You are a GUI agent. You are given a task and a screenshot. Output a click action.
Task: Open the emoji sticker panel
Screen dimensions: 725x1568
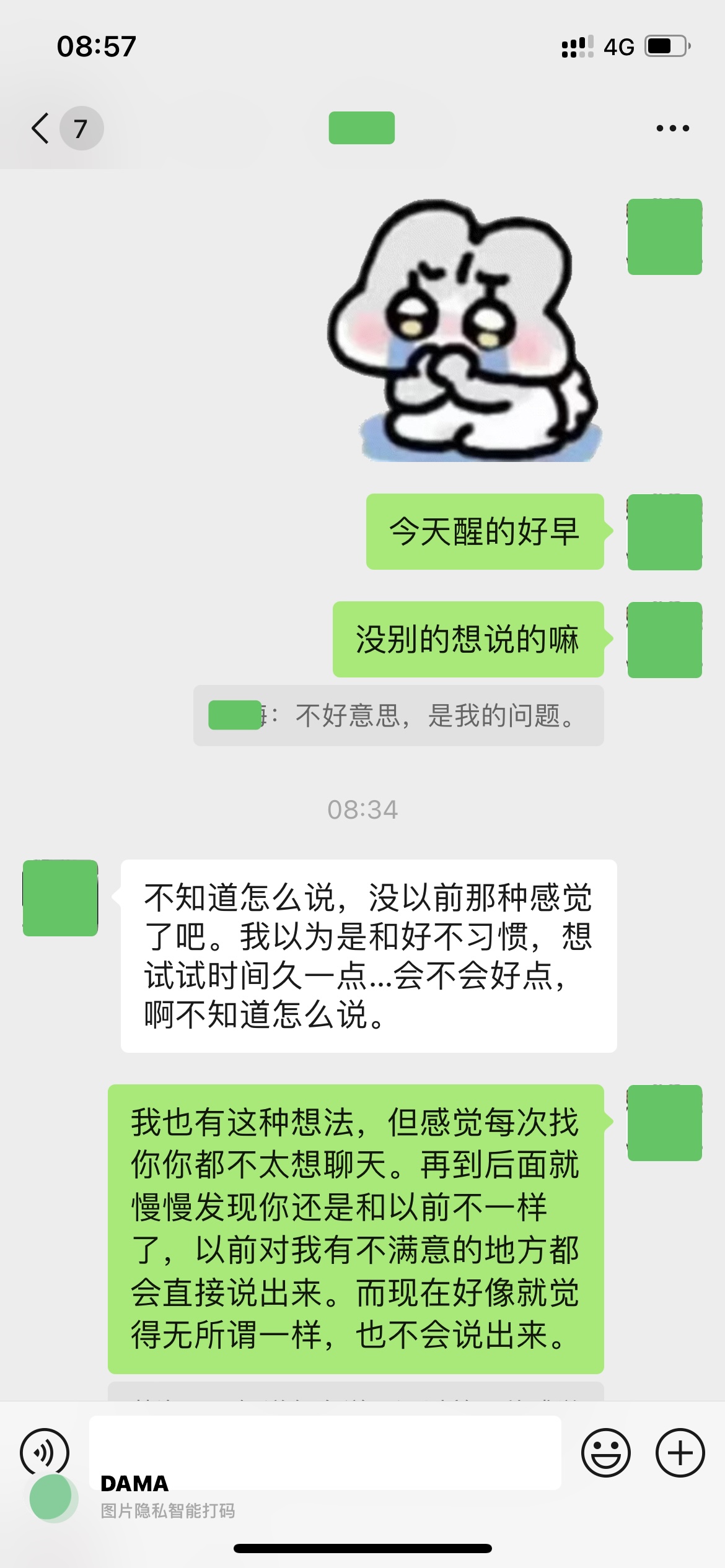pos(605,1453)
